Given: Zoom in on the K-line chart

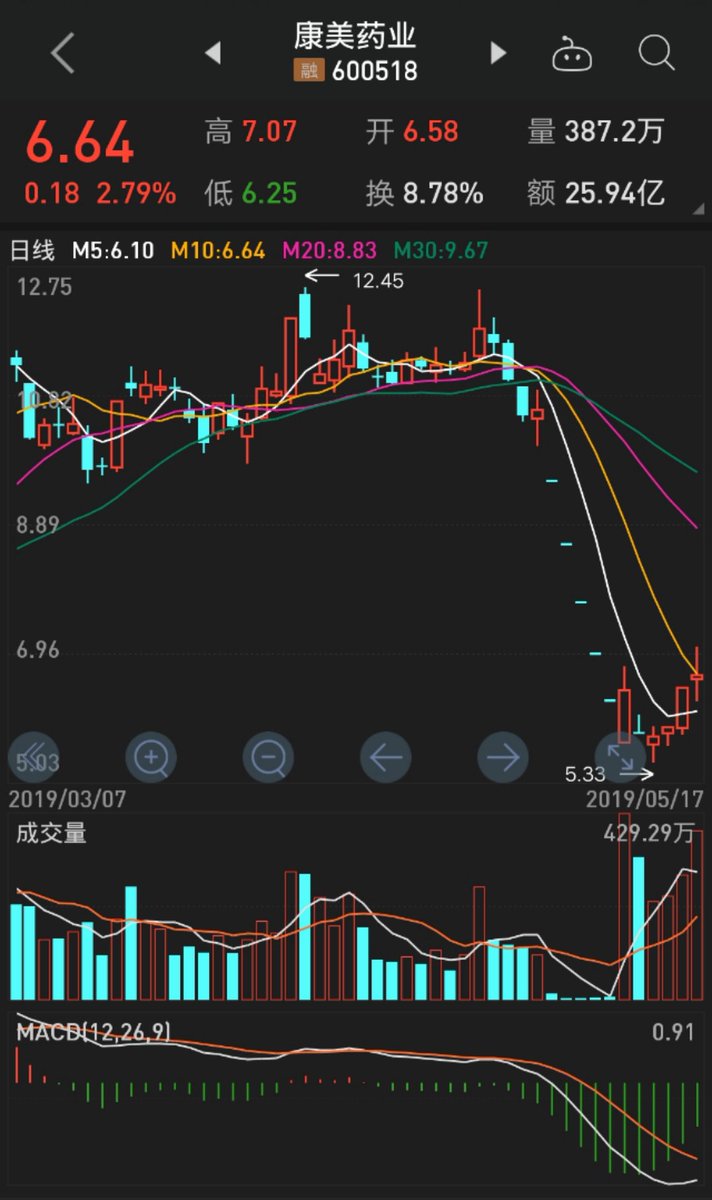Looking at the screenshot, I should (151, 758).
